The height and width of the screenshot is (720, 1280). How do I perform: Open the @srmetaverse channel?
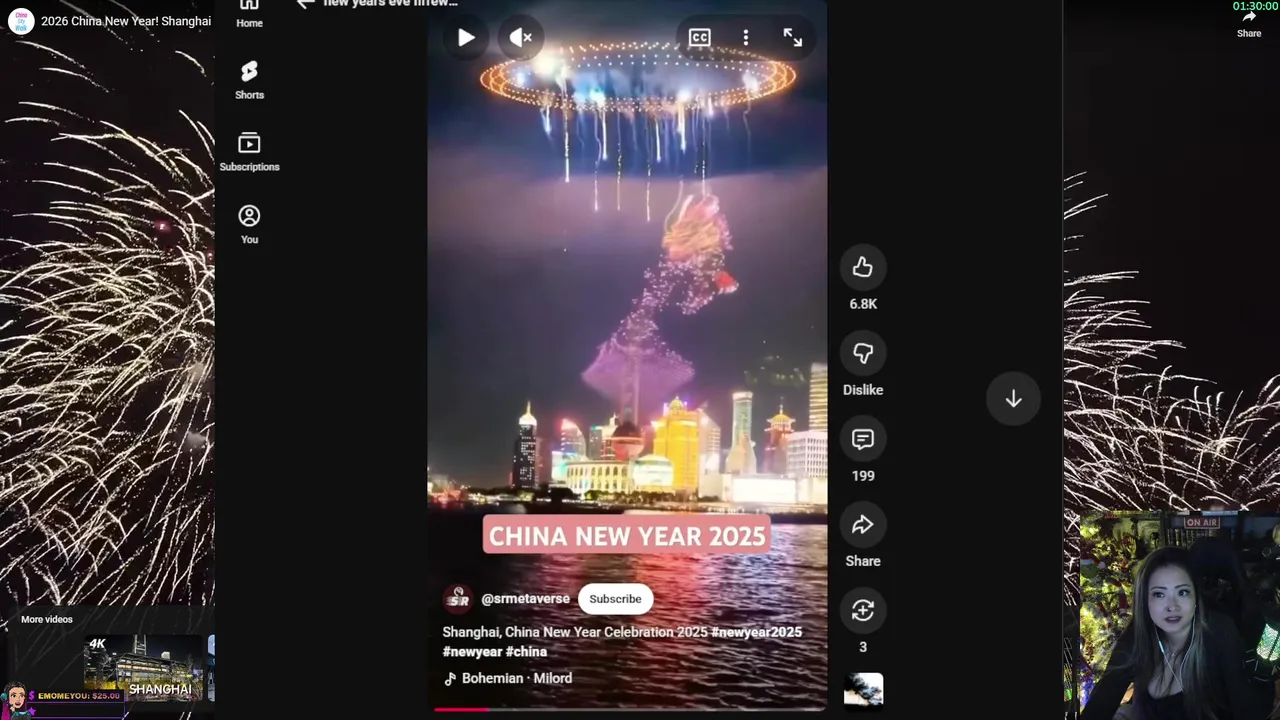click(525, 599)
